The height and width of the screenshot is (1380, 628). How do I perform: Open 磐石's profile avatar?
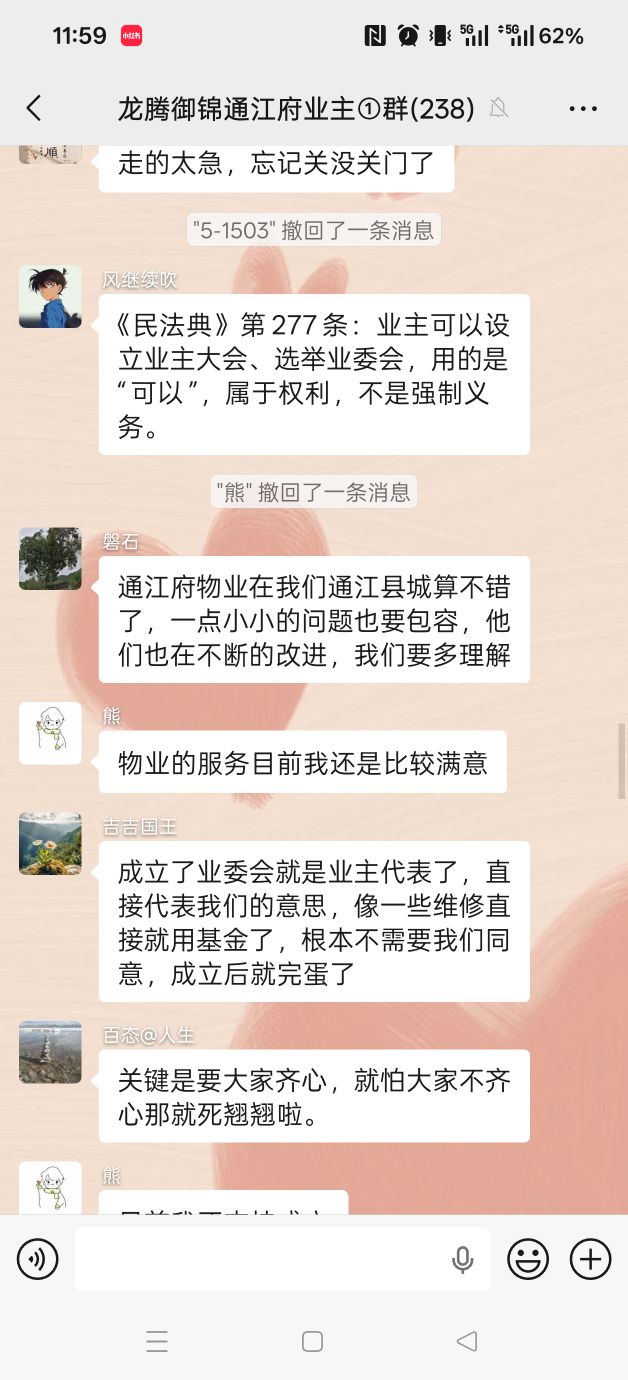[x=50, y=559]
